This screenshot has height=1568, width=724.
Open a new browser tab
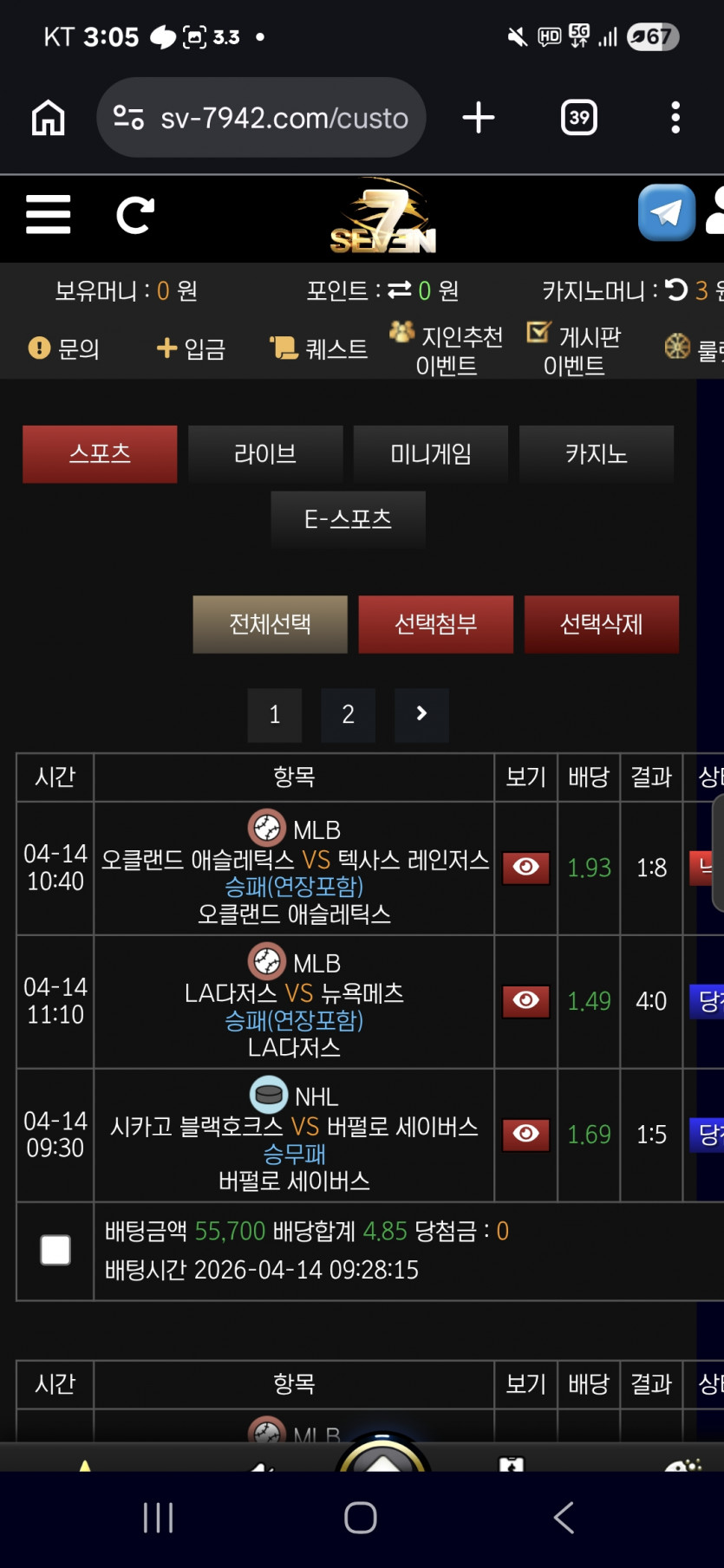(479, 117)
